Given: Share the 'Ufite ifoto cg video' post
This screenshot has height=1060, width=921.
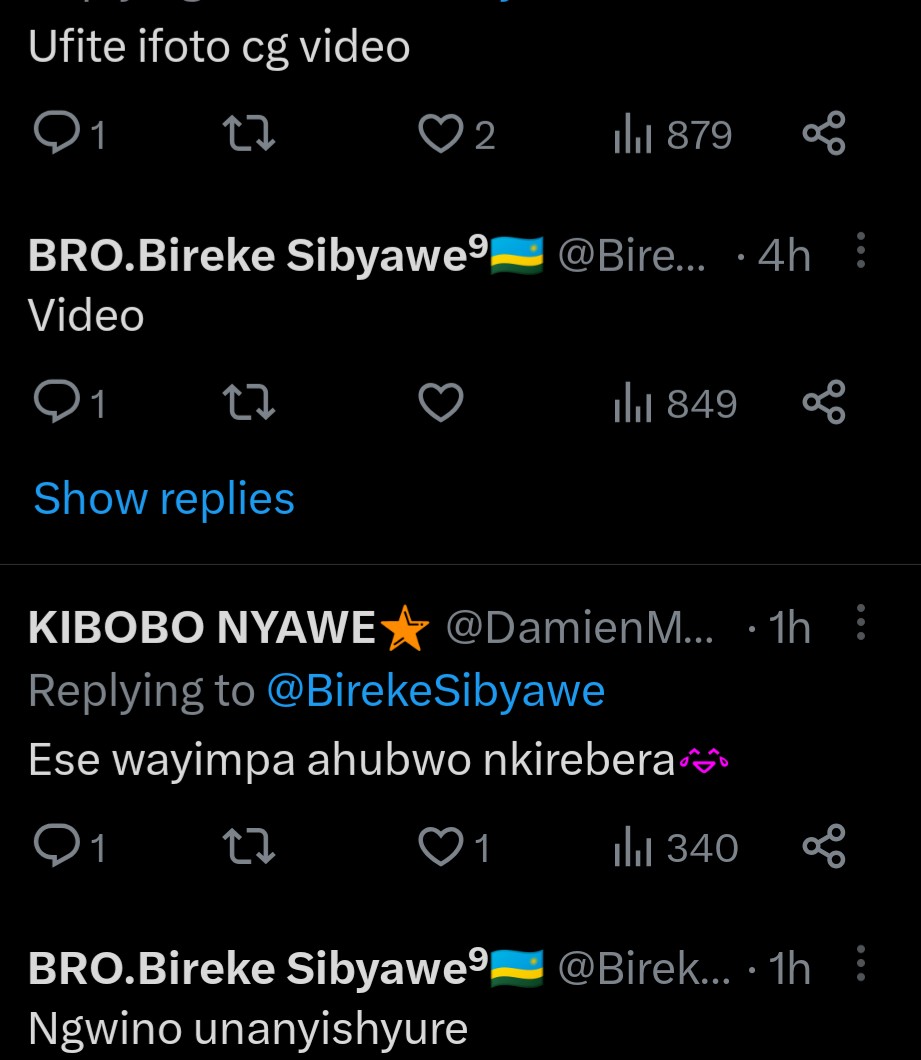Looking at the screenshot, I should [824, 134].
